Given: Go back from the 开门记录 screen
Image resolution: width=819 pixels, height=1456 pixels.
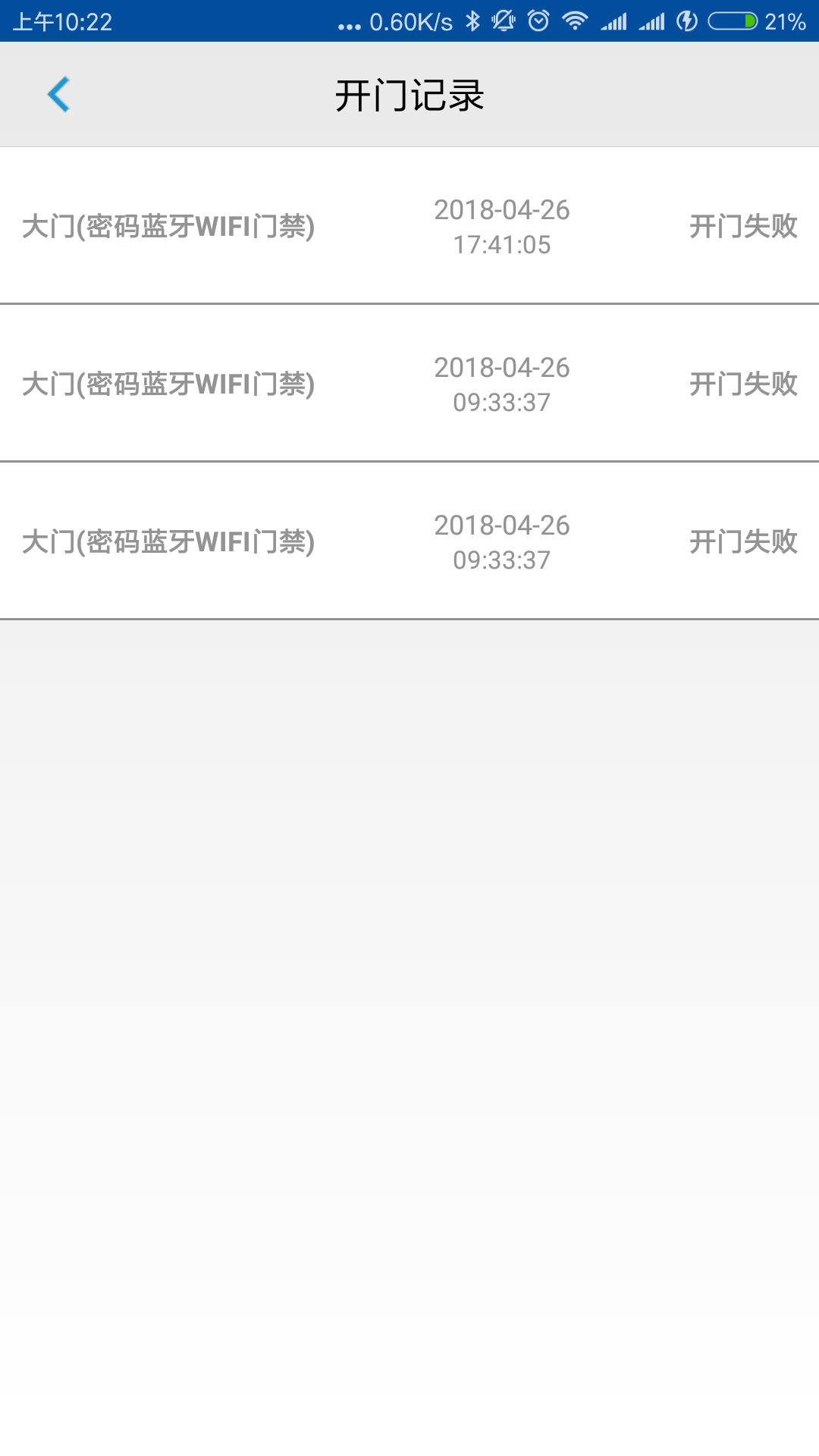Looking at the screenshot, I should click(x=58, y=95).
